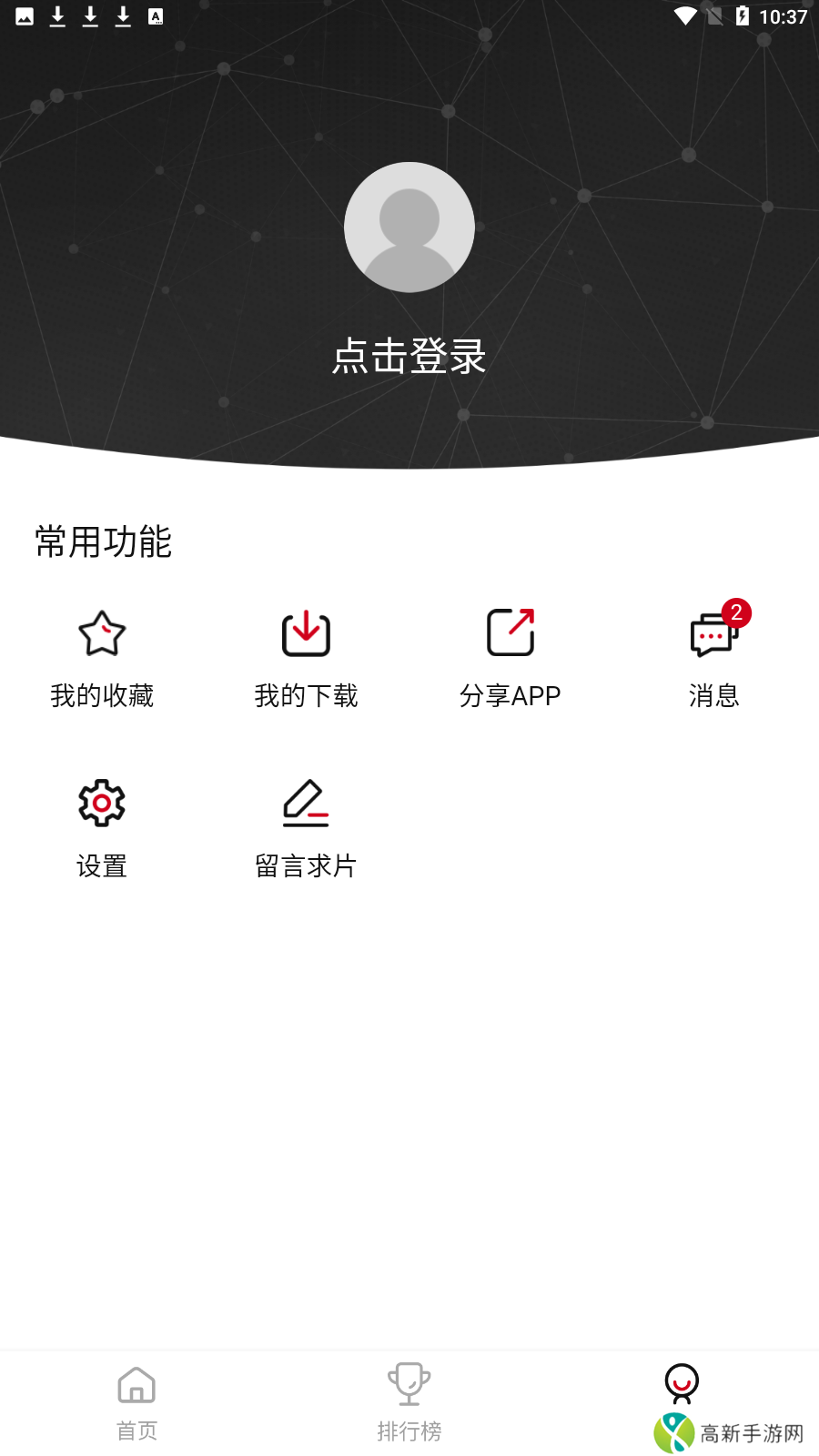The width and height of the screenshot is (819, 1456).
Task: Tap 点击登录 to log in
Action: pos(409,357)
